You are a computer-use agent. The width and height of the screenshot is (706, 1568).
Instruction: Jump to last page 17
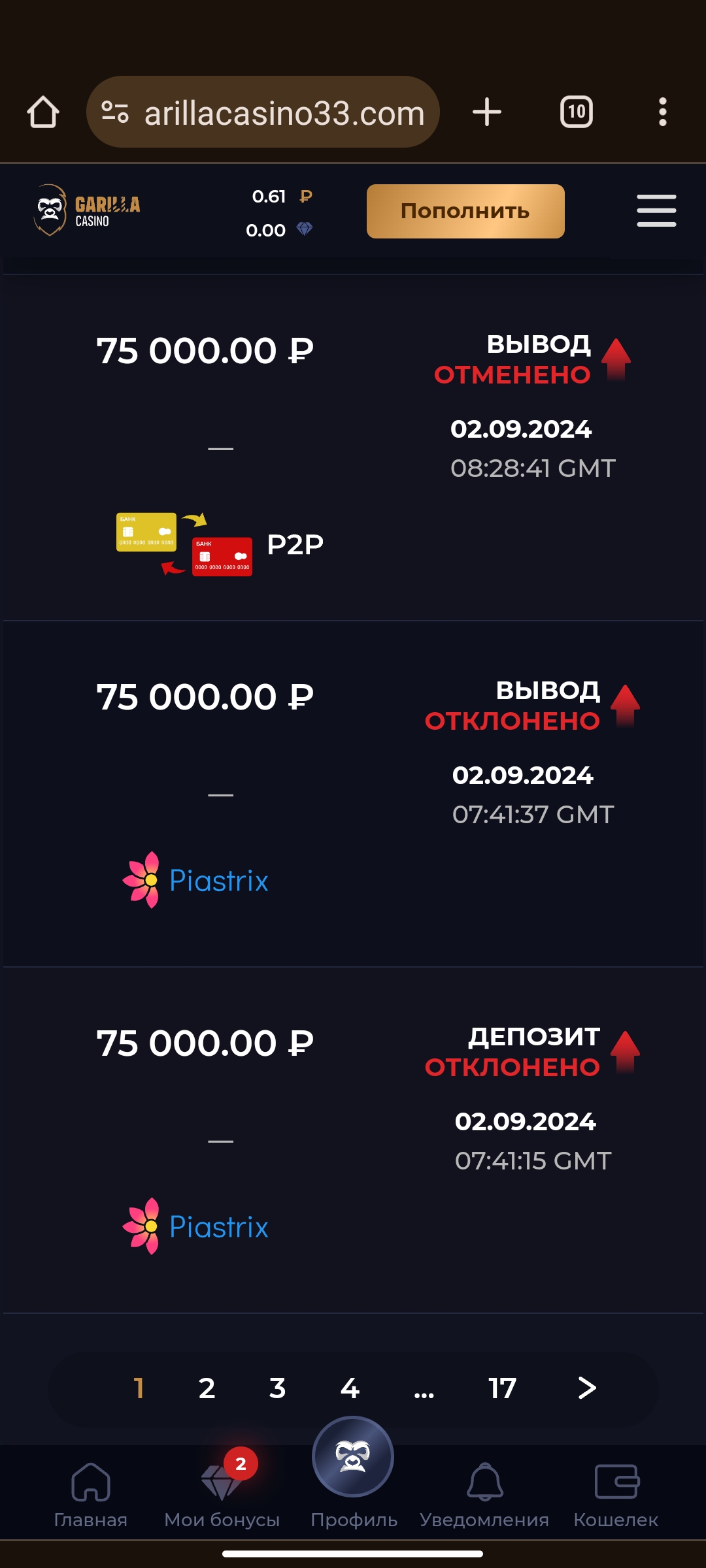502,1388
